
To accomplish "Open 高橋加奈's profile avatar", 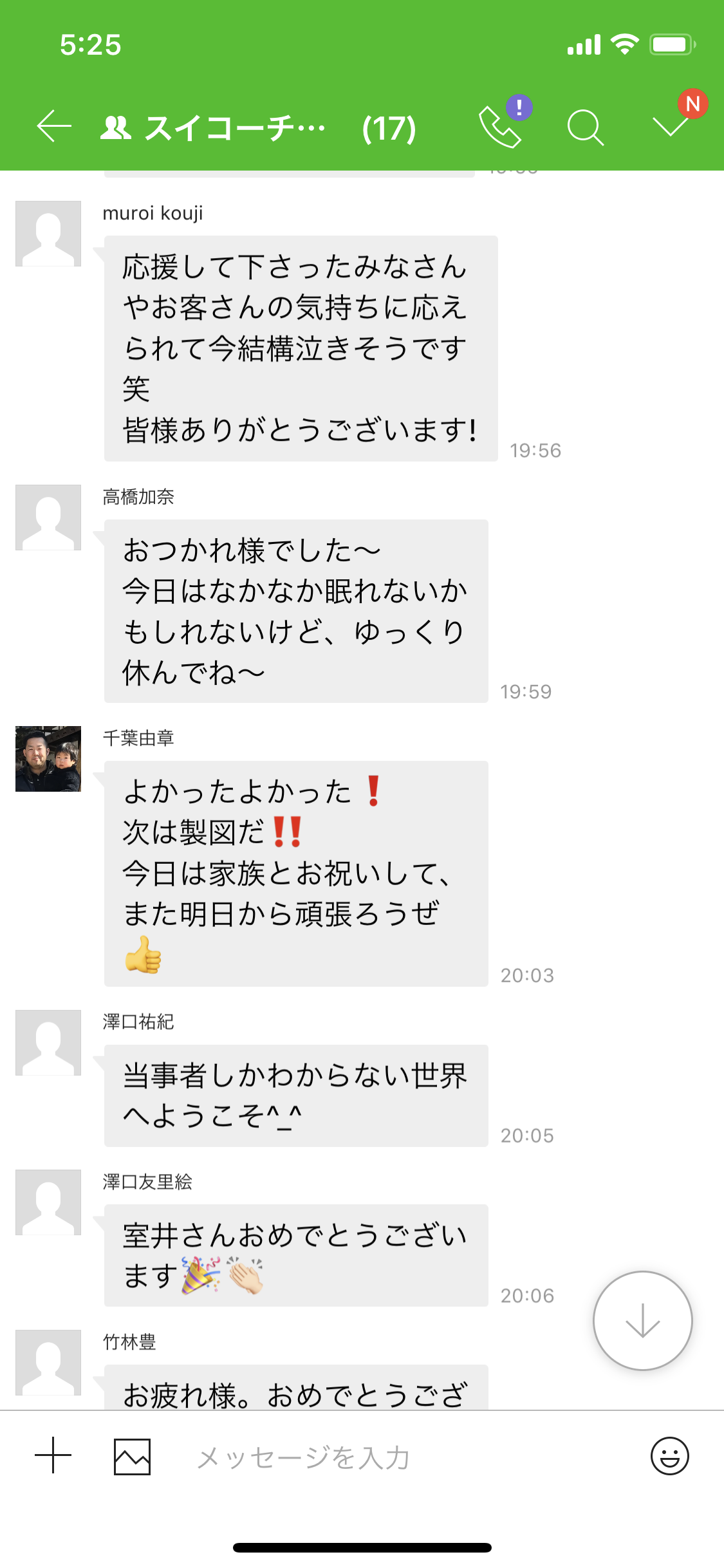I will pyautogui.click(x=48, y=518).
